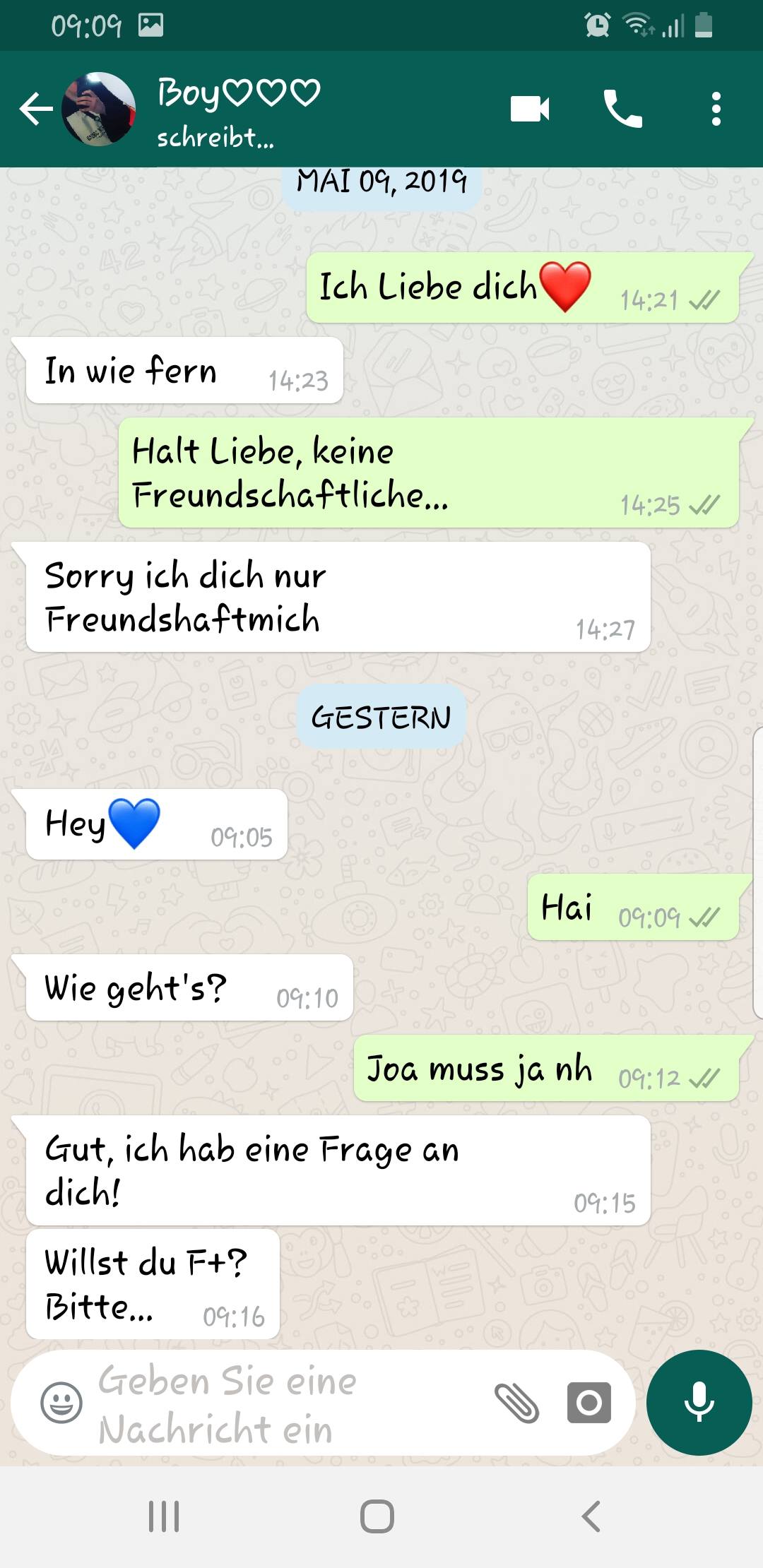Open the three-dot overflow menu
Image resolution: width=763 pixels, height=1568 pixels.
[x=716, y=109]
